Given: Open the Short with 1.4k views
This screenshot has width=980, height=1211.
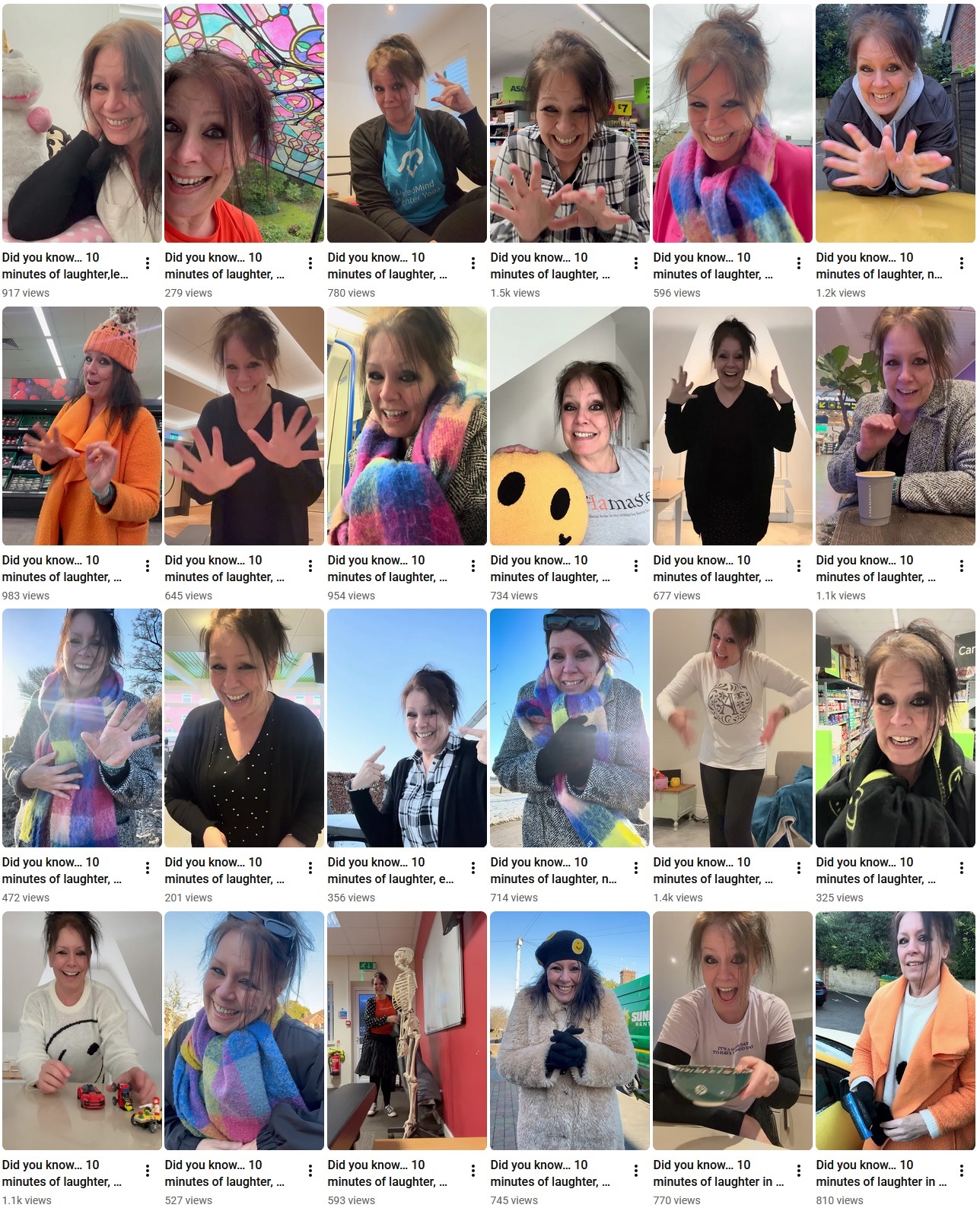Looking at the screenshot, I should [x=733, y=728].
